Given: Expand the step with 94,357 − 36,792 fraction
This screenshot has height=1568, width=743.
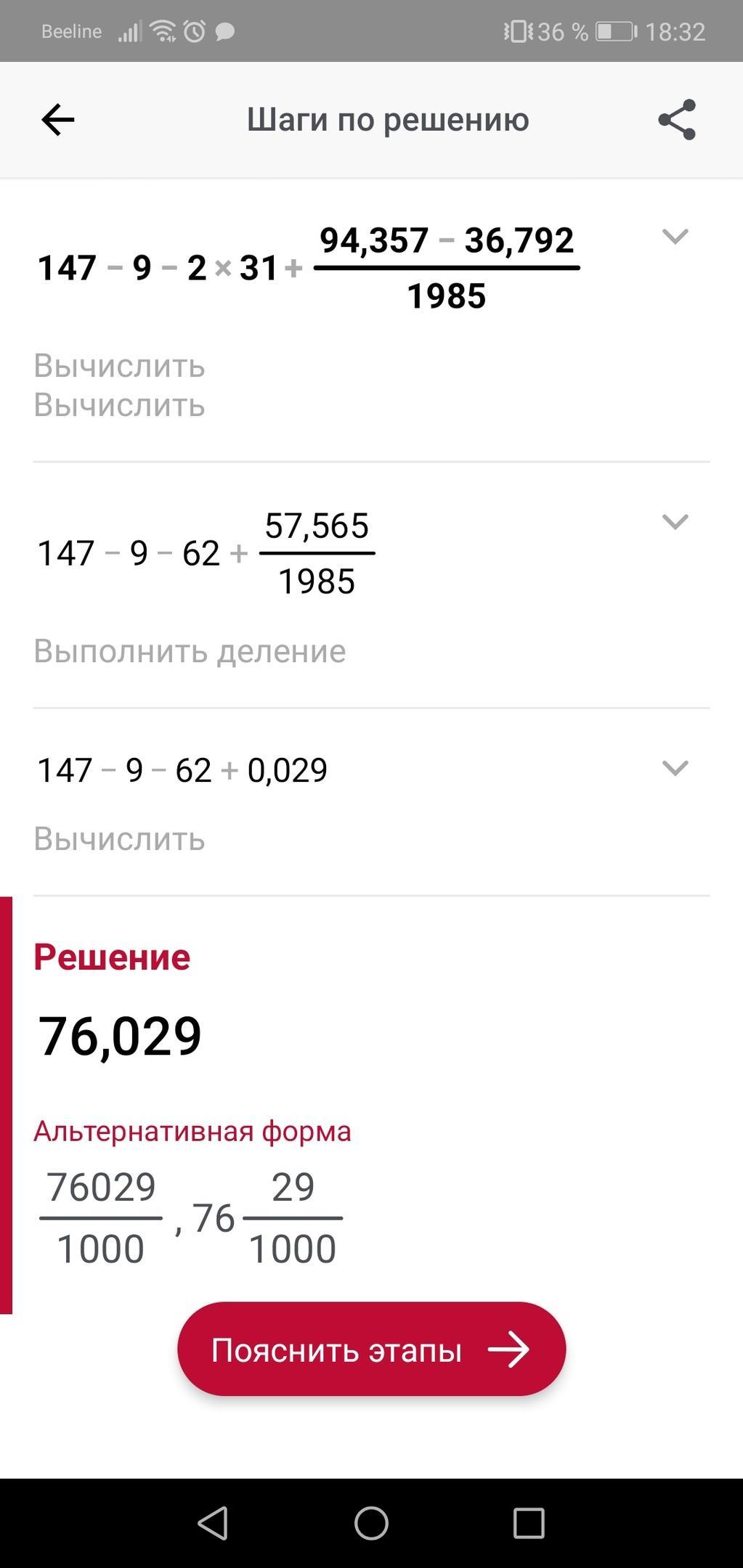Looking at the screenshot, I should [675, 237].
